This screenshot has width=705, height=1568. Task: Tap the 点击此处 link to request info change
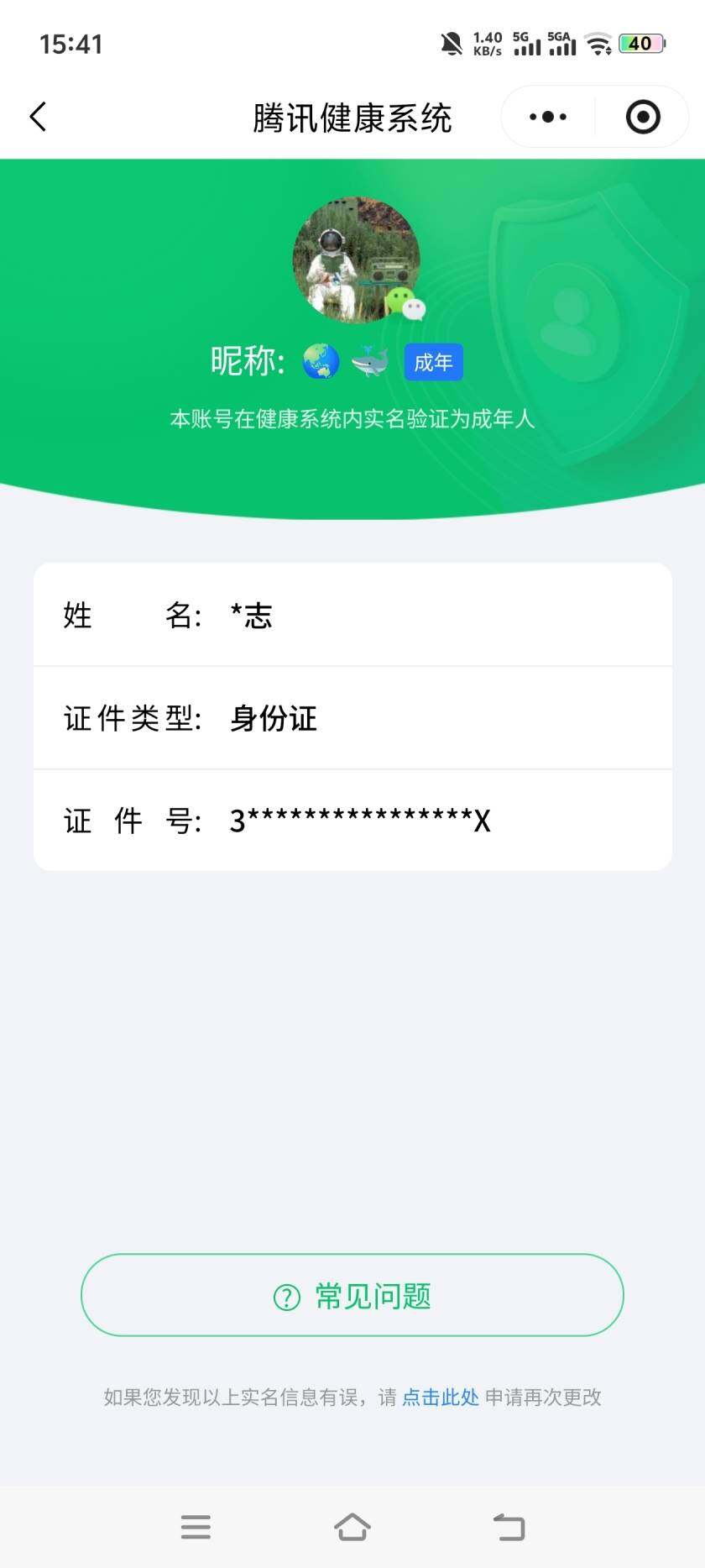pyautogui.click(x=440, y=1397)
